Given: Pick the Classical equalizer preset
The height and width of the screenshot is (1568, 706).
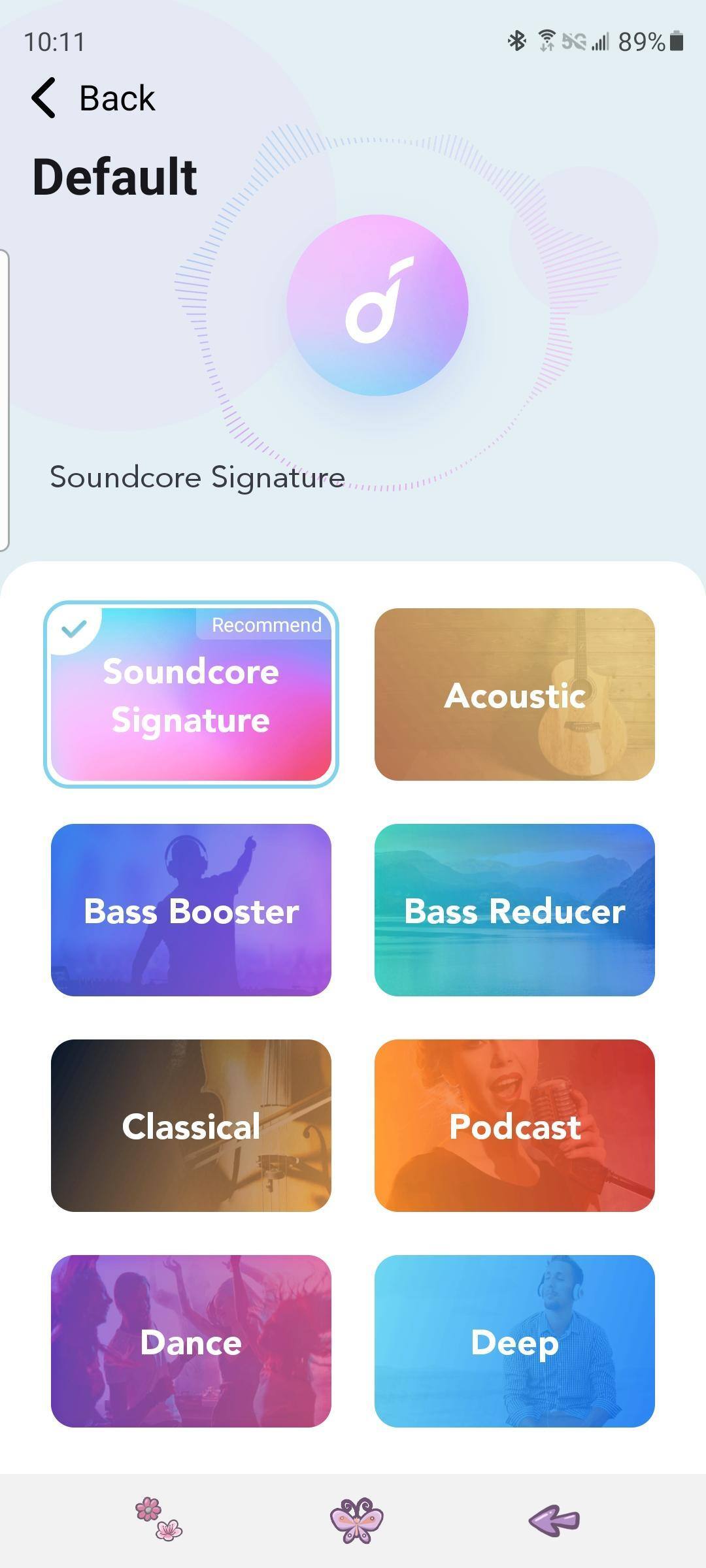Looking at the screenshot, I should tap(191, 1126).
